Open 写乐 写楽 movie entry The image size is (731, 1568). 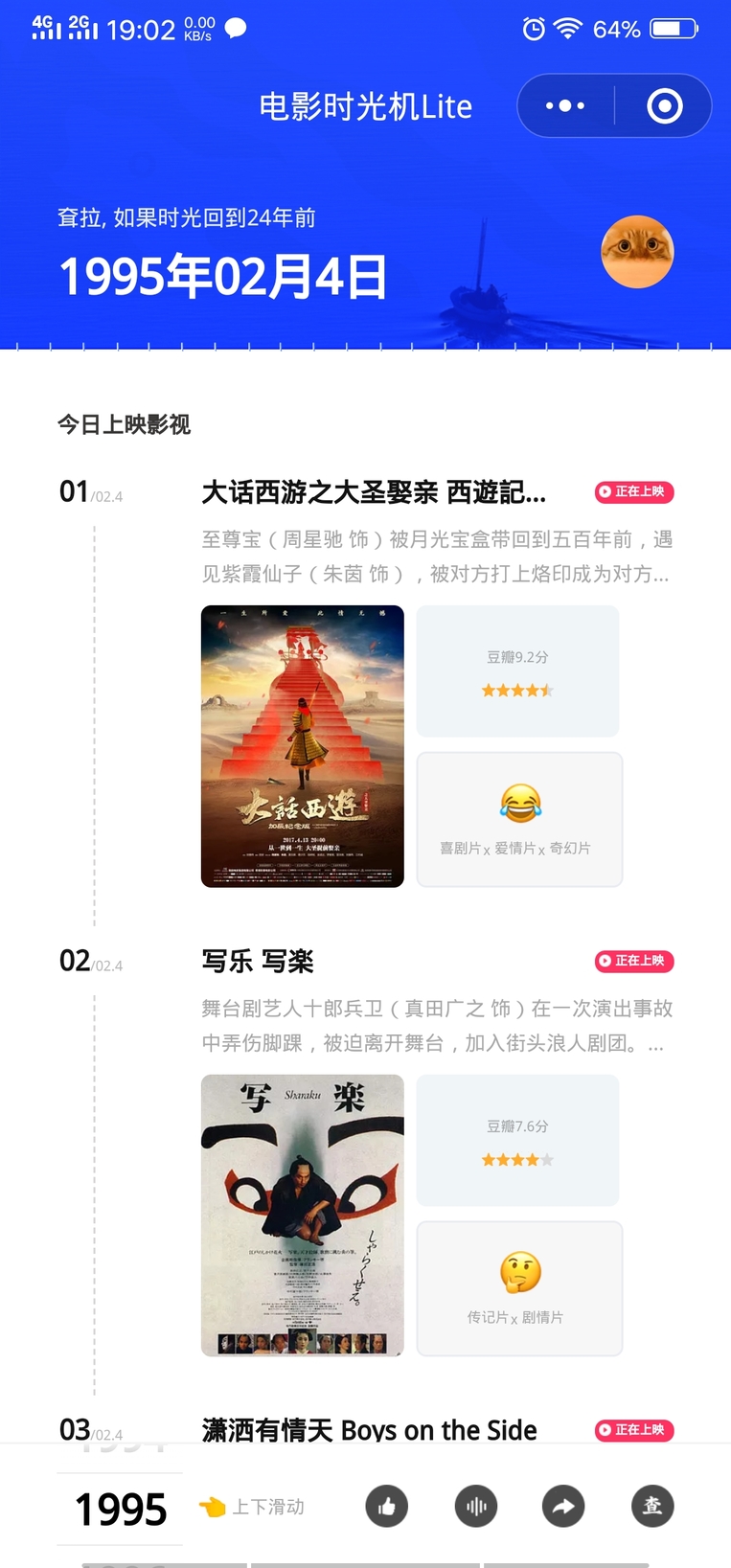click(258, 961)
